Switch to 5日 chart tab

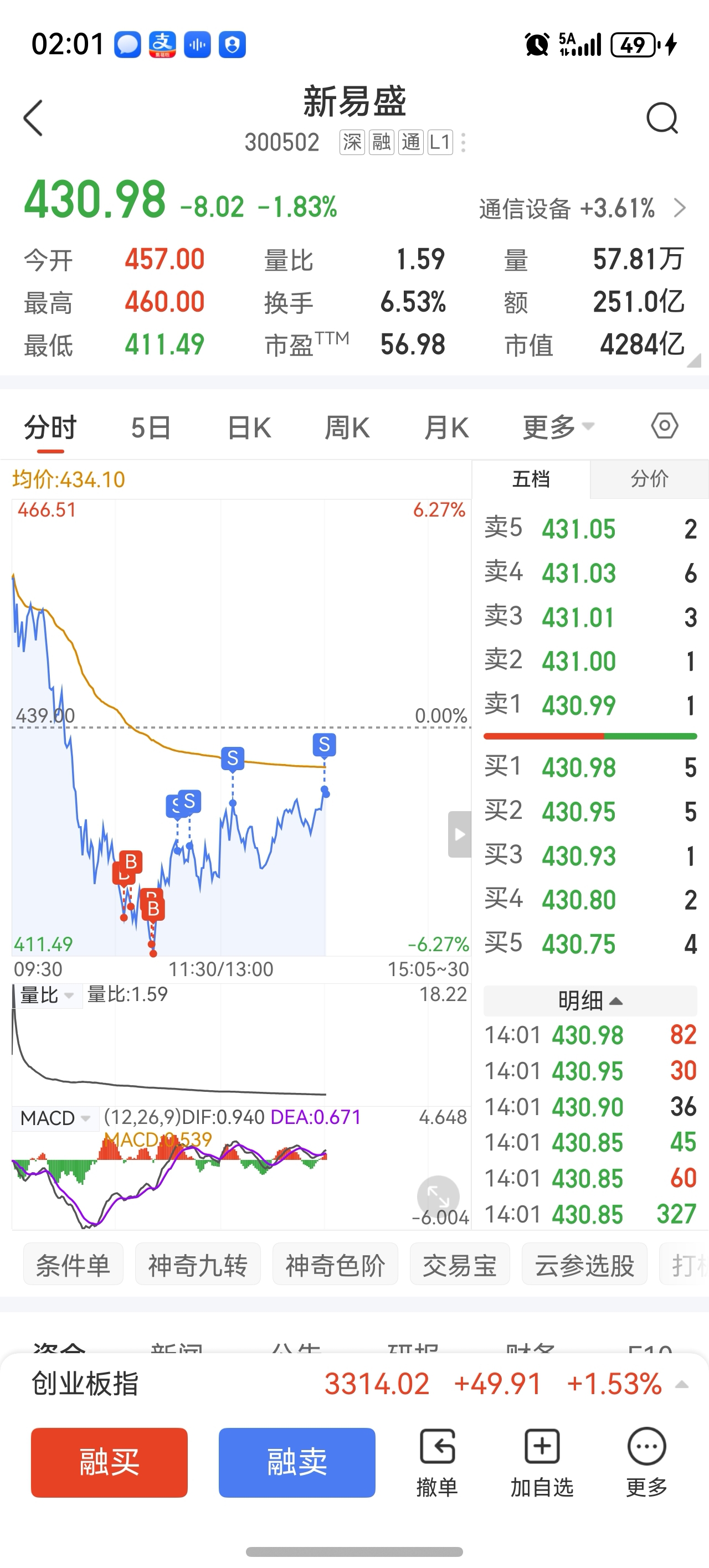click(151, 428)
